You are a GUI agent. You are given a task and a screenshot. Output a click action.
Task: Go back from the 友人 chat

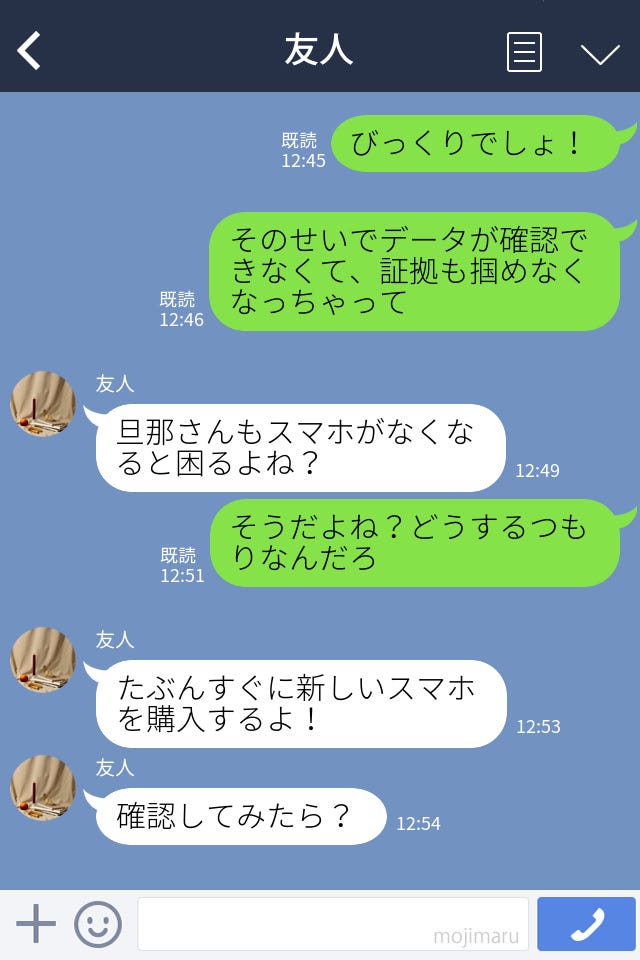(x=30, y=51)
